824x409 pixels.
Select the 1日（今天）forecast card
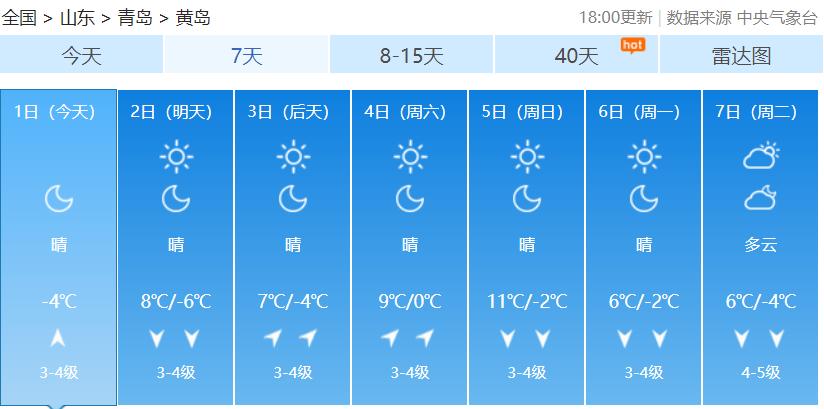pyautogui.click(x=59, y=245)
